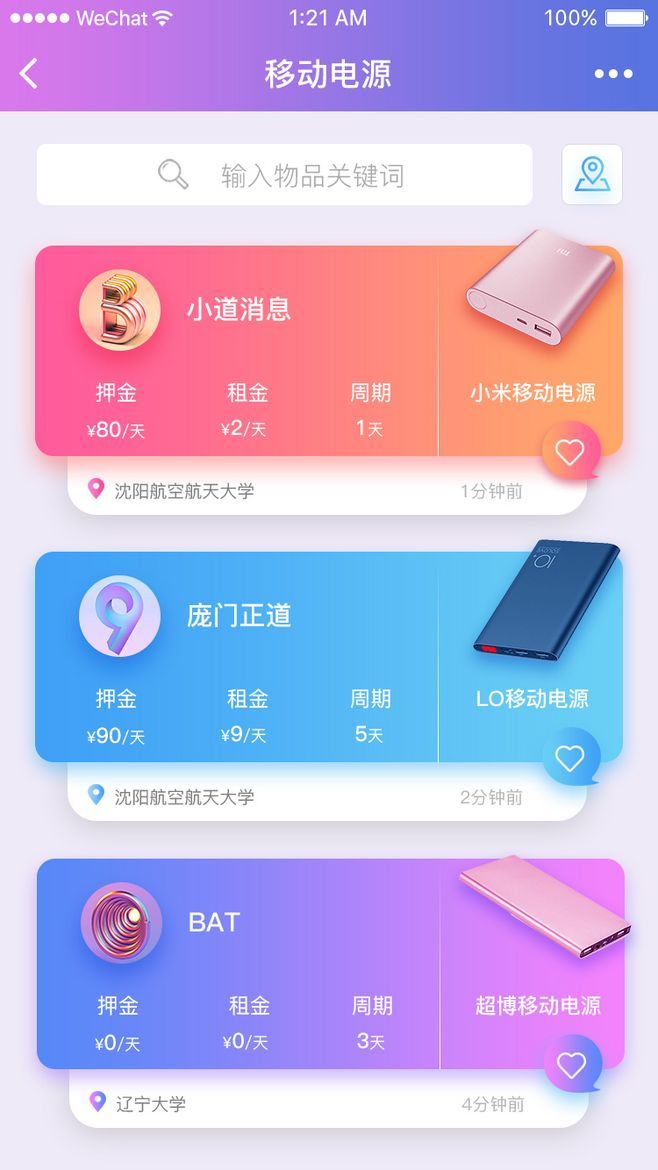Open the BAT 超博 power bank card

[x=237, y=963]
